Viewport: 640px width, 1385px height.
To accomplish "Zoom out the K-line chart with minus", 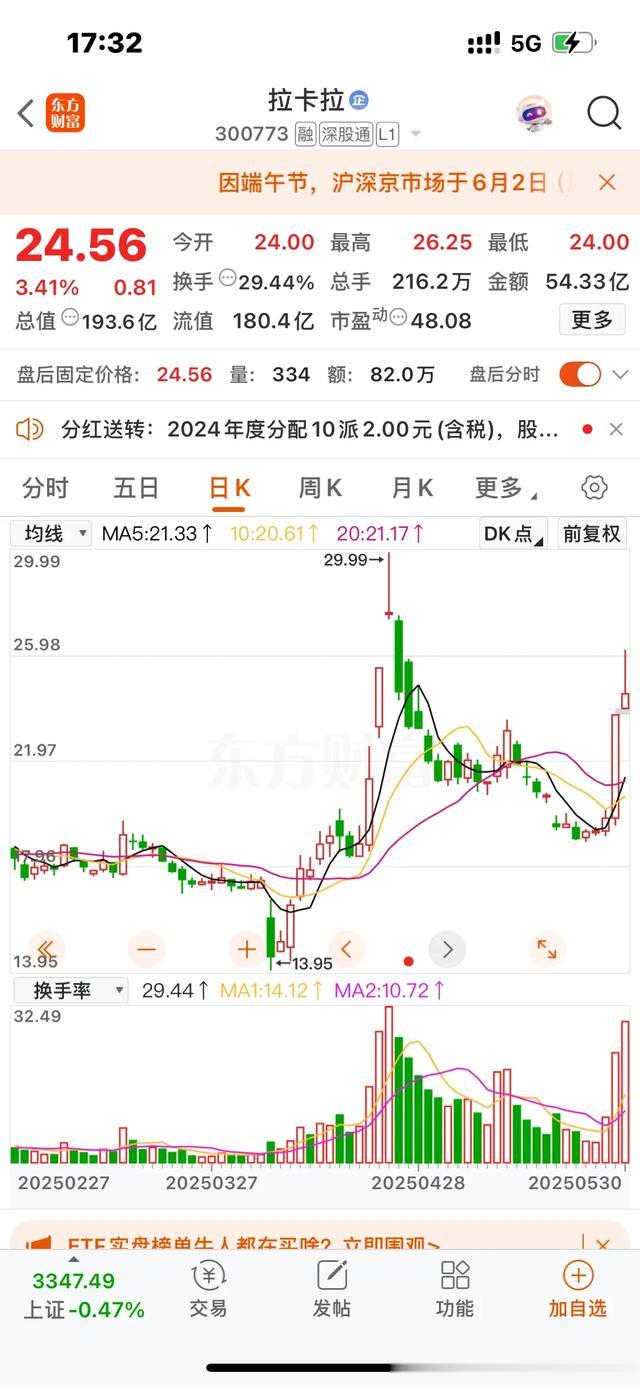I will click(147, 948).
